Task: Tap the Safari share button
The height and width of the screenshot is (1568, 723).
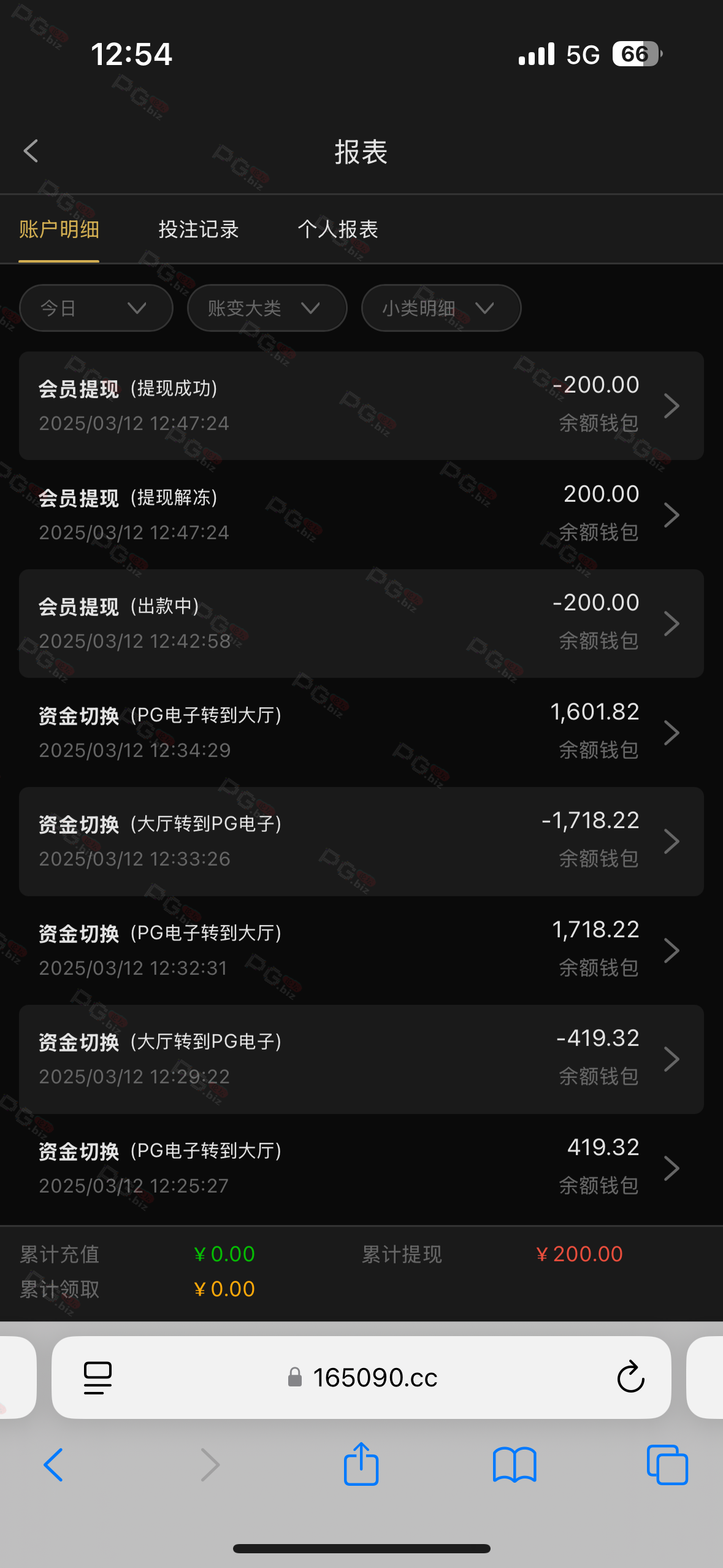Action: pos(361,1464)
